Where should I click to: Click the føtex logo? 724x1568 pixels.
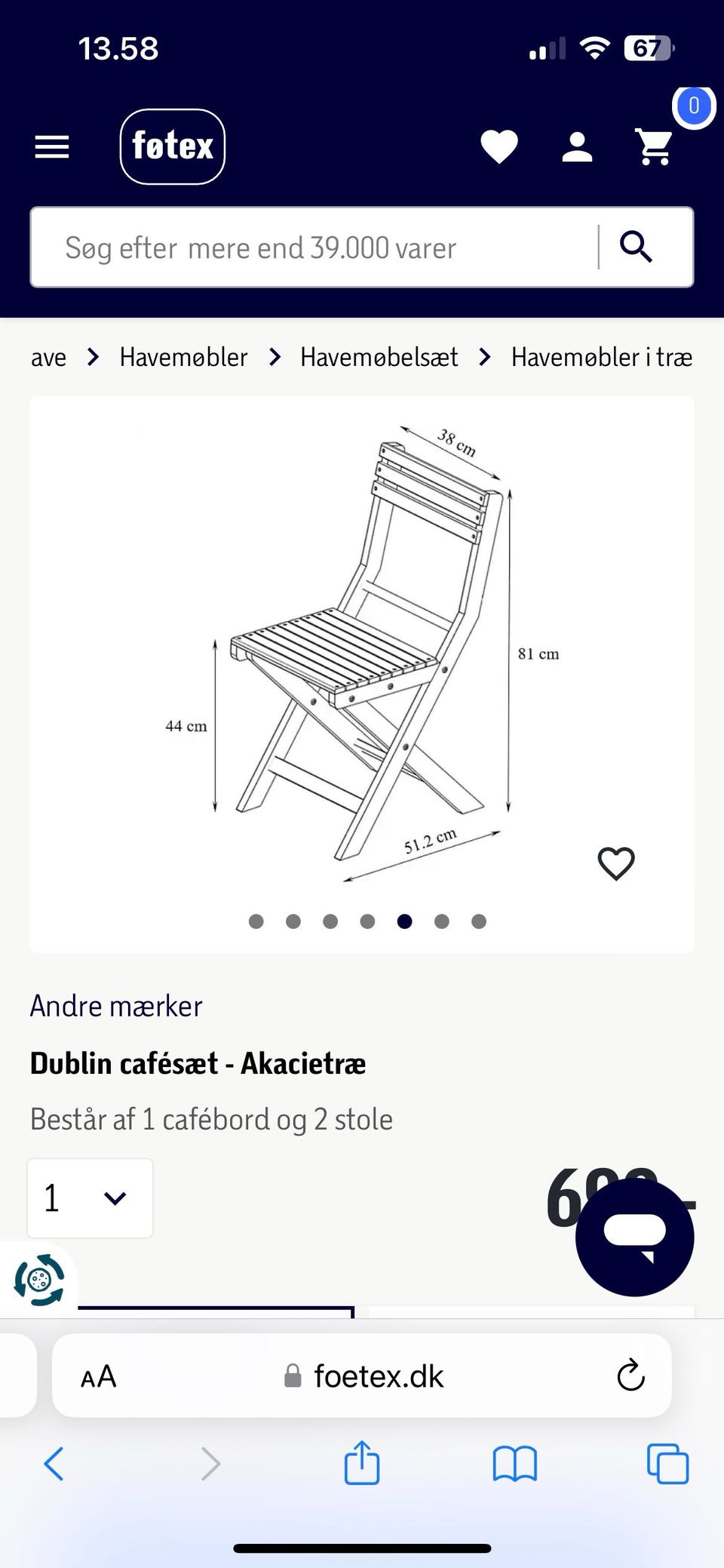[x=172, y=146]
